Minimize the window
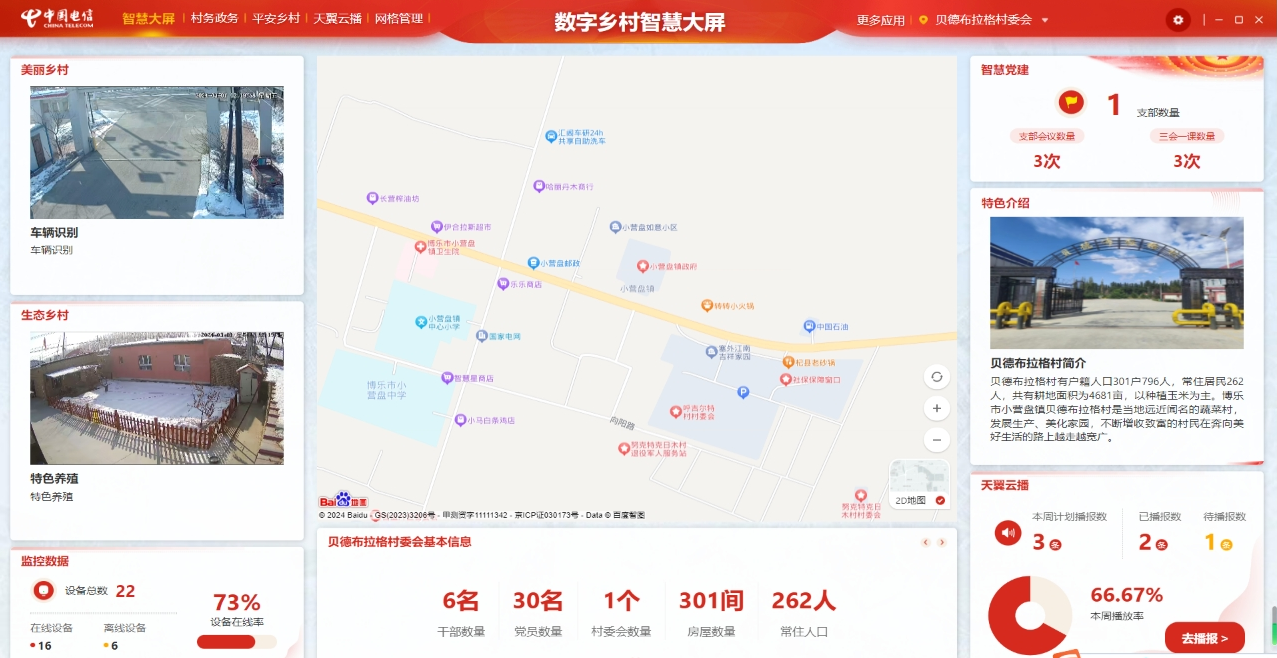Image resolution: width=1277 pixels, height=658 pixels. (1220, 20)
